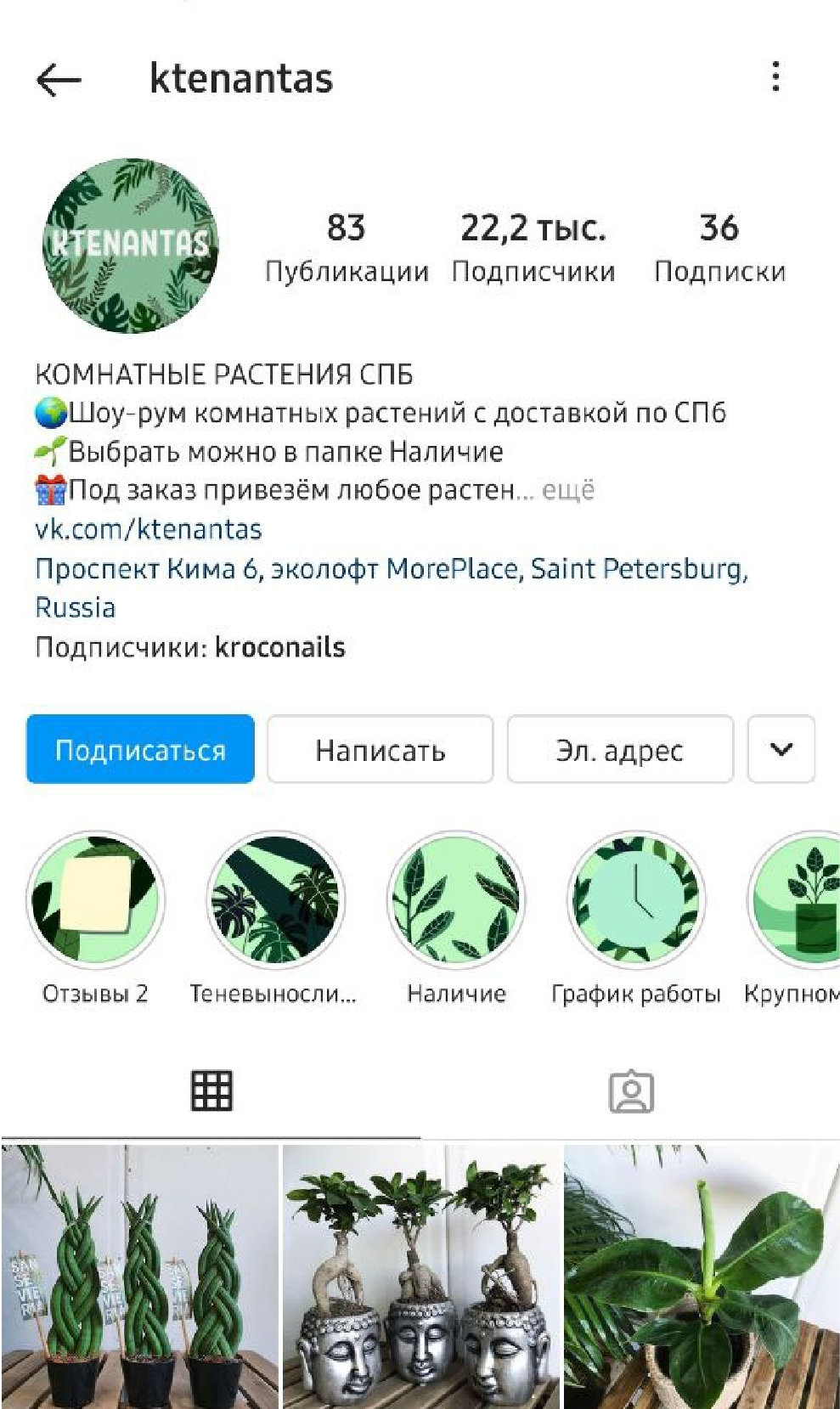Screen dimensions: 840x1409
Task: Open the Наличие story highlight
Action: [x=456, y=901]
